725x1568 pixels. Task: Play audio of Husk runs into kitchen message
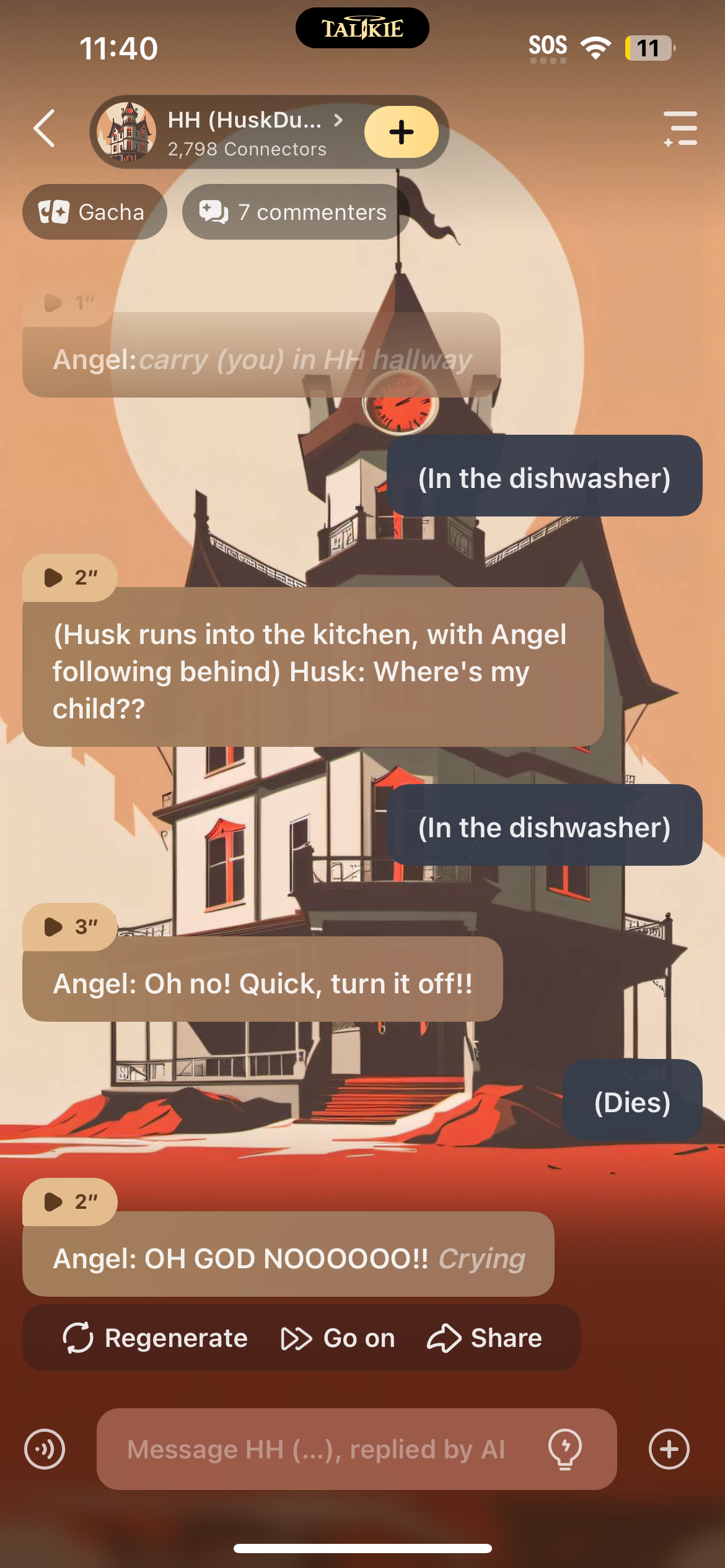[69, 578]
